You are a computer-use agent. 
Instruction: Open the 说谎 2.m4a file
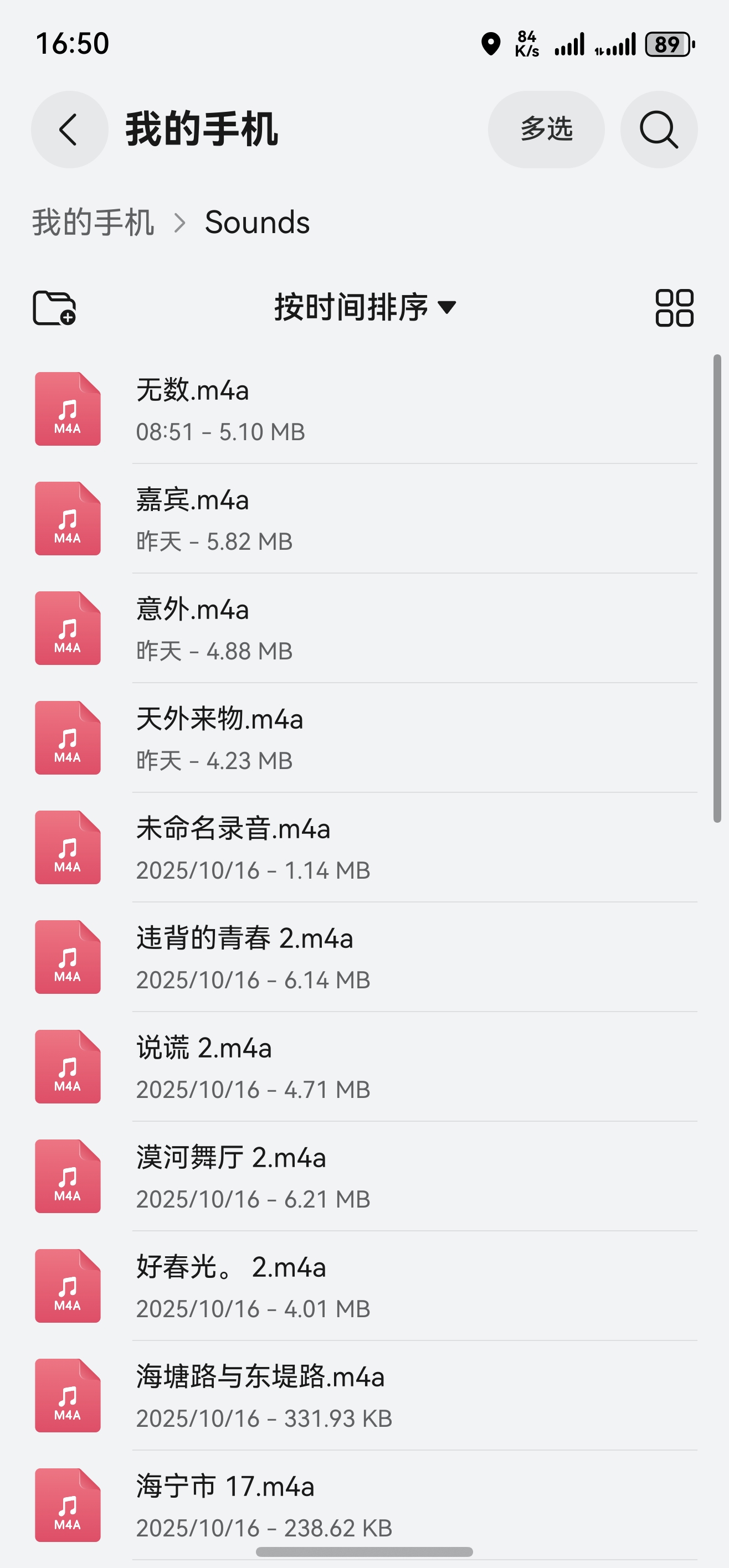(x=366, y=1066)
